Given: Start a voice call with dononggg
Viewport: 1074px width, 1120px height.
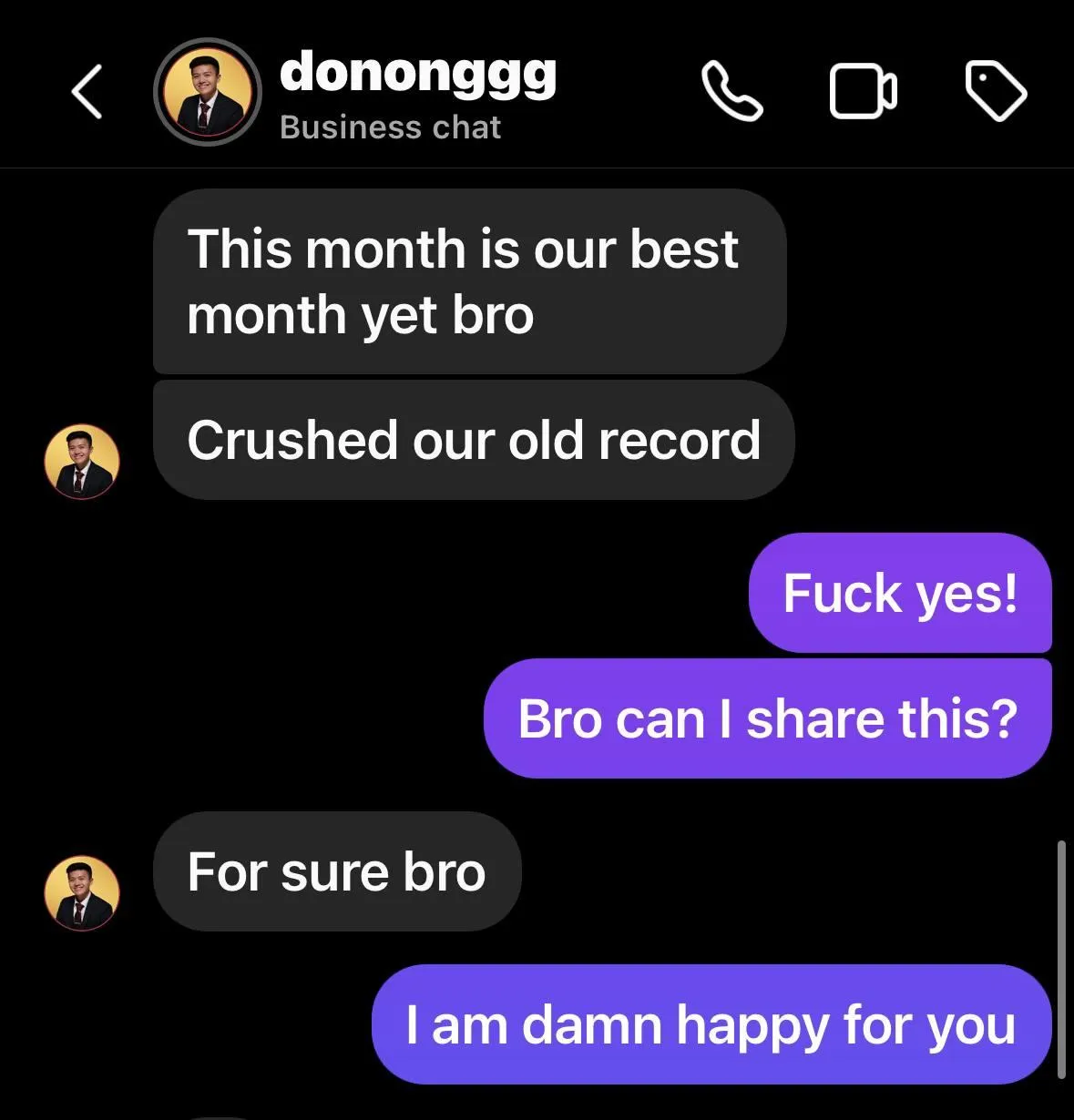Looking at the screenshot, I should [x=731, y=91].
